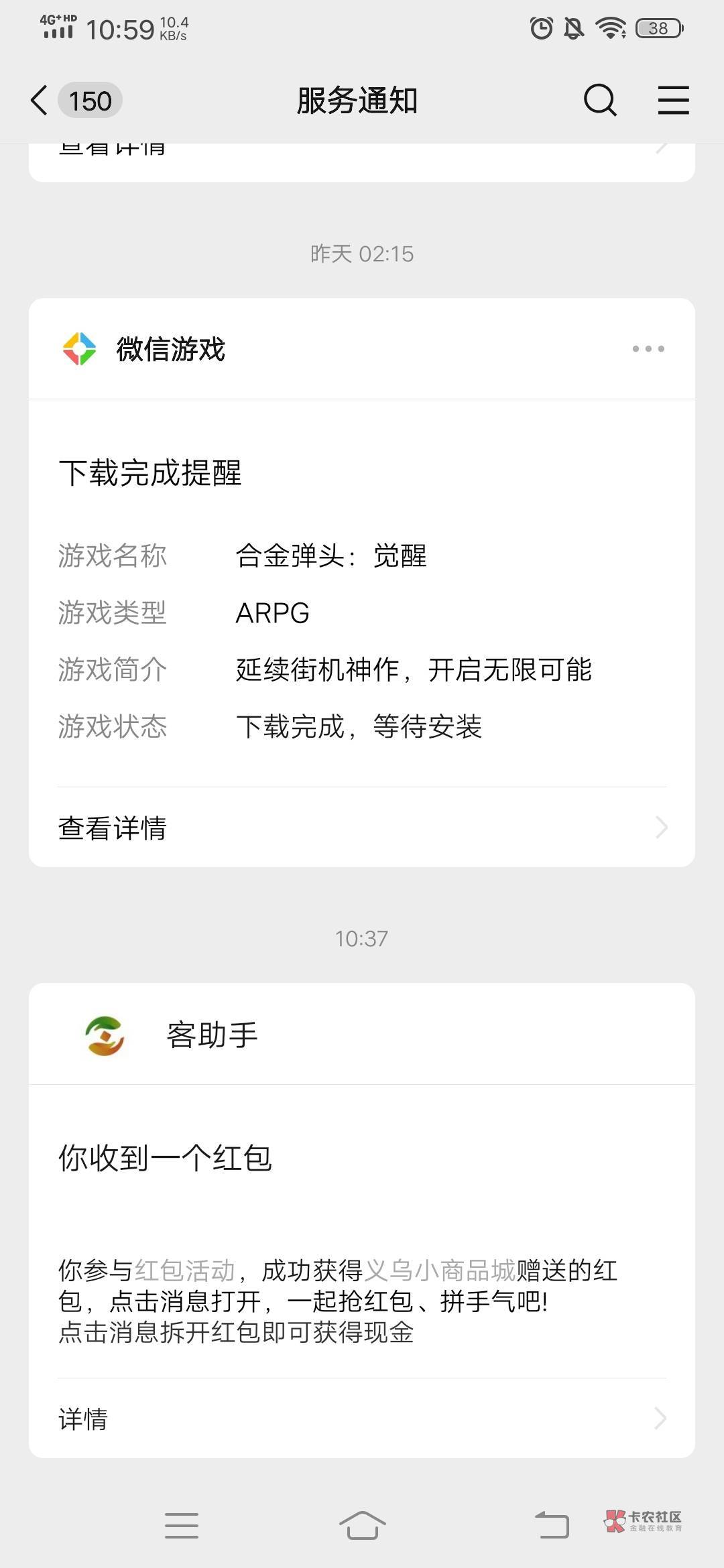This screenshot has width=724, height=1568.
Task: Open more options on 微信游戏 card
Action: [648, 348]
